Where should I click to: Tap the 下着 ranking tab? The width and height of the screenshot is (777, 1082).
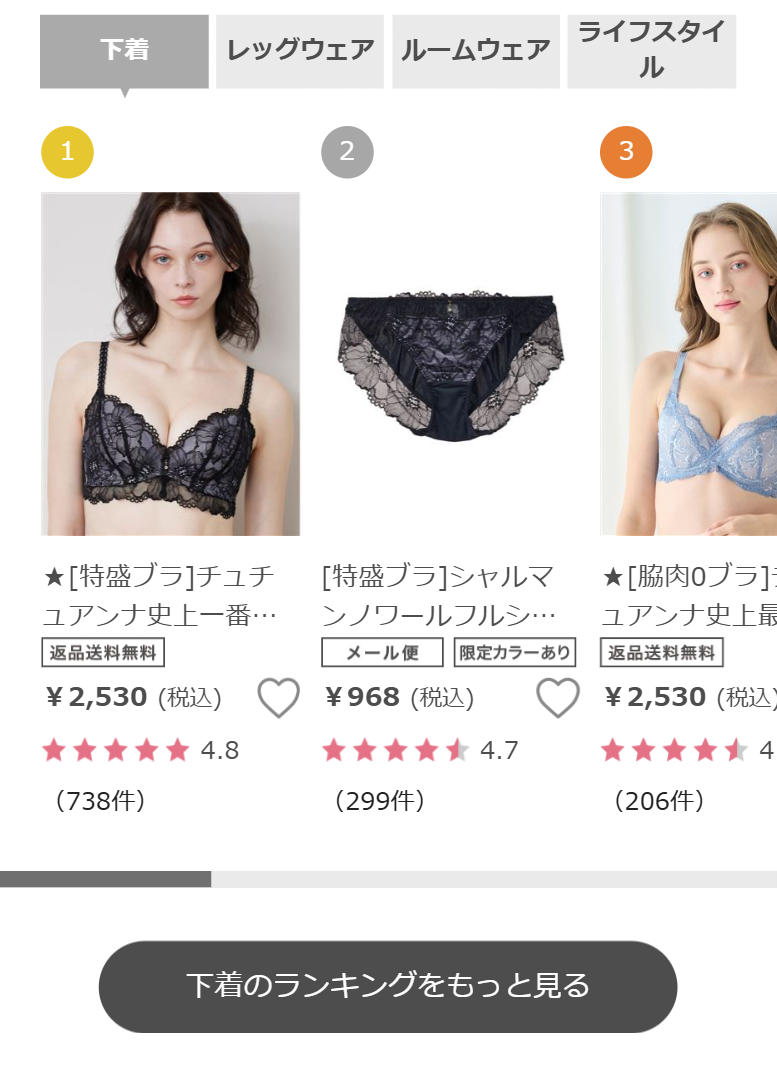coord(124,51)
